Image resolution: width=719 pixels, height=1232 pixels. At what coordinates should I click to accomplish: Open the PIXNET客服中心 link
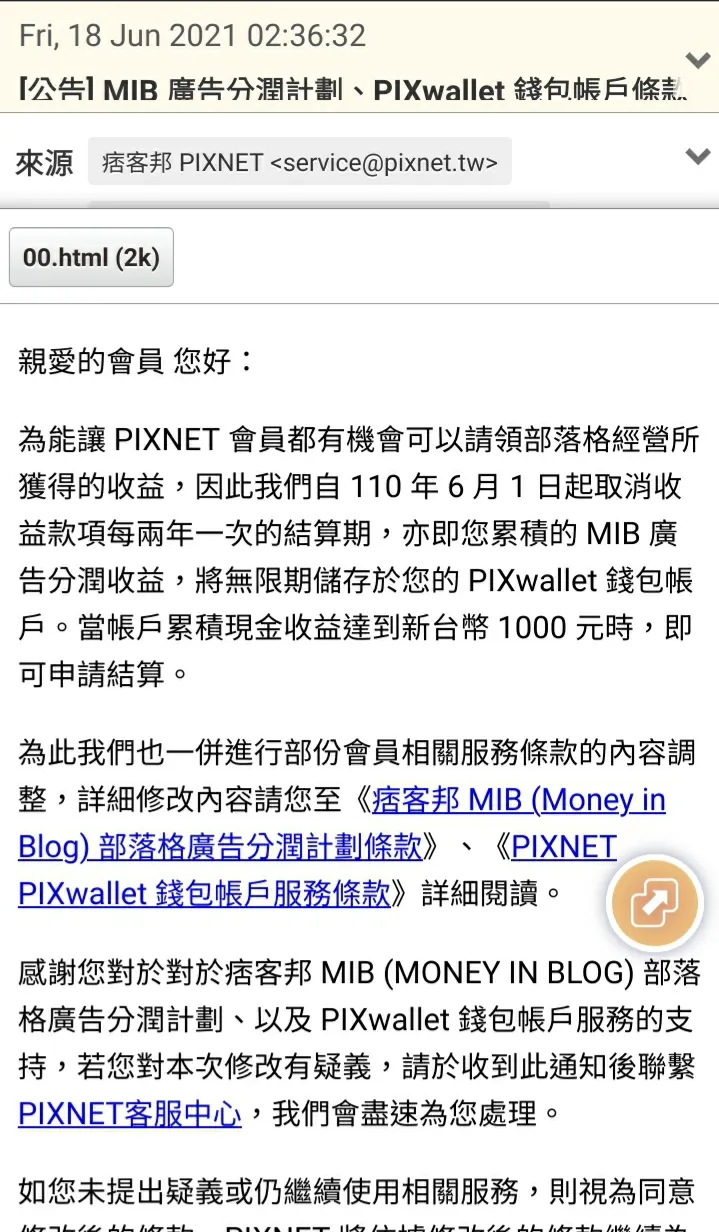pyautogui.click(x=130, y=1112)
